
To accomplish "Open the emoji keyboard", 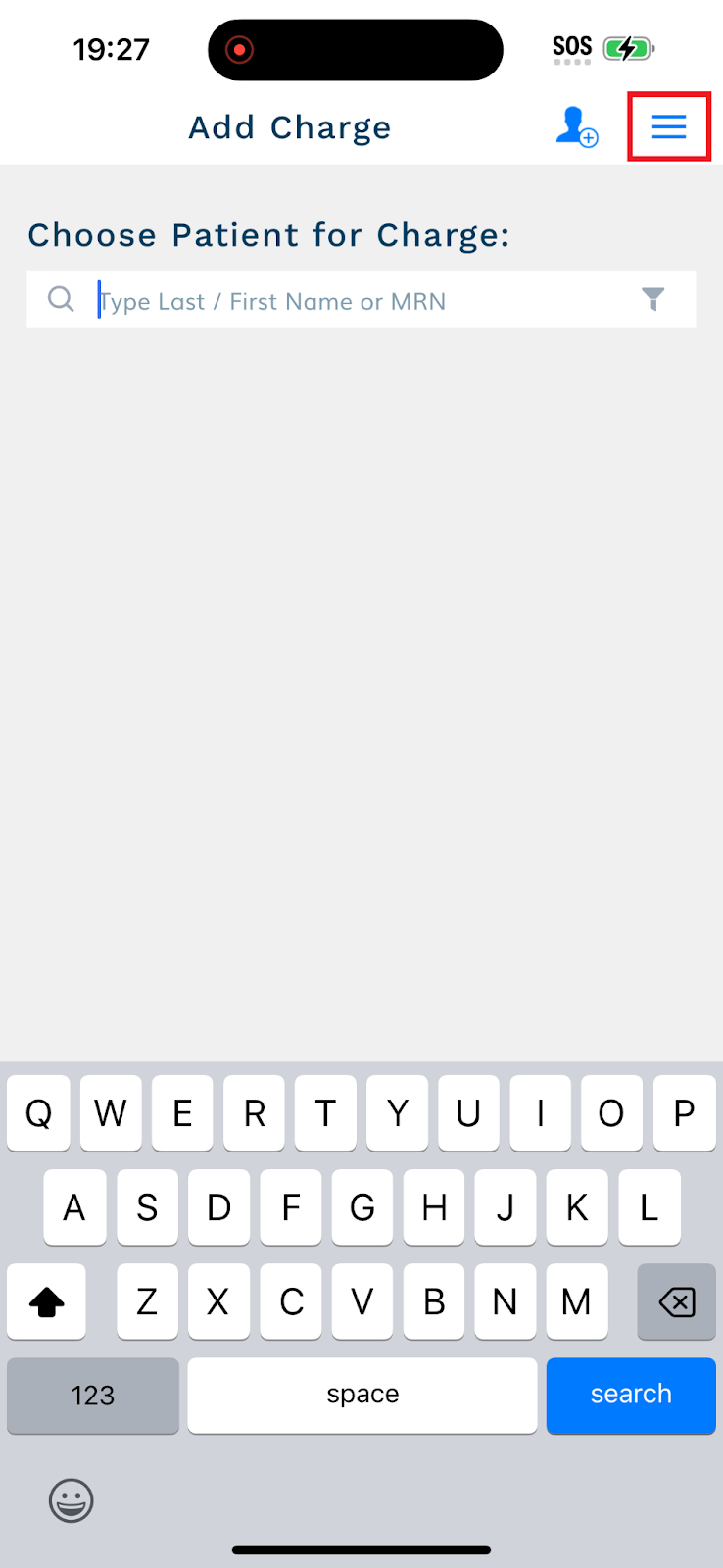I will point(72,1500).
